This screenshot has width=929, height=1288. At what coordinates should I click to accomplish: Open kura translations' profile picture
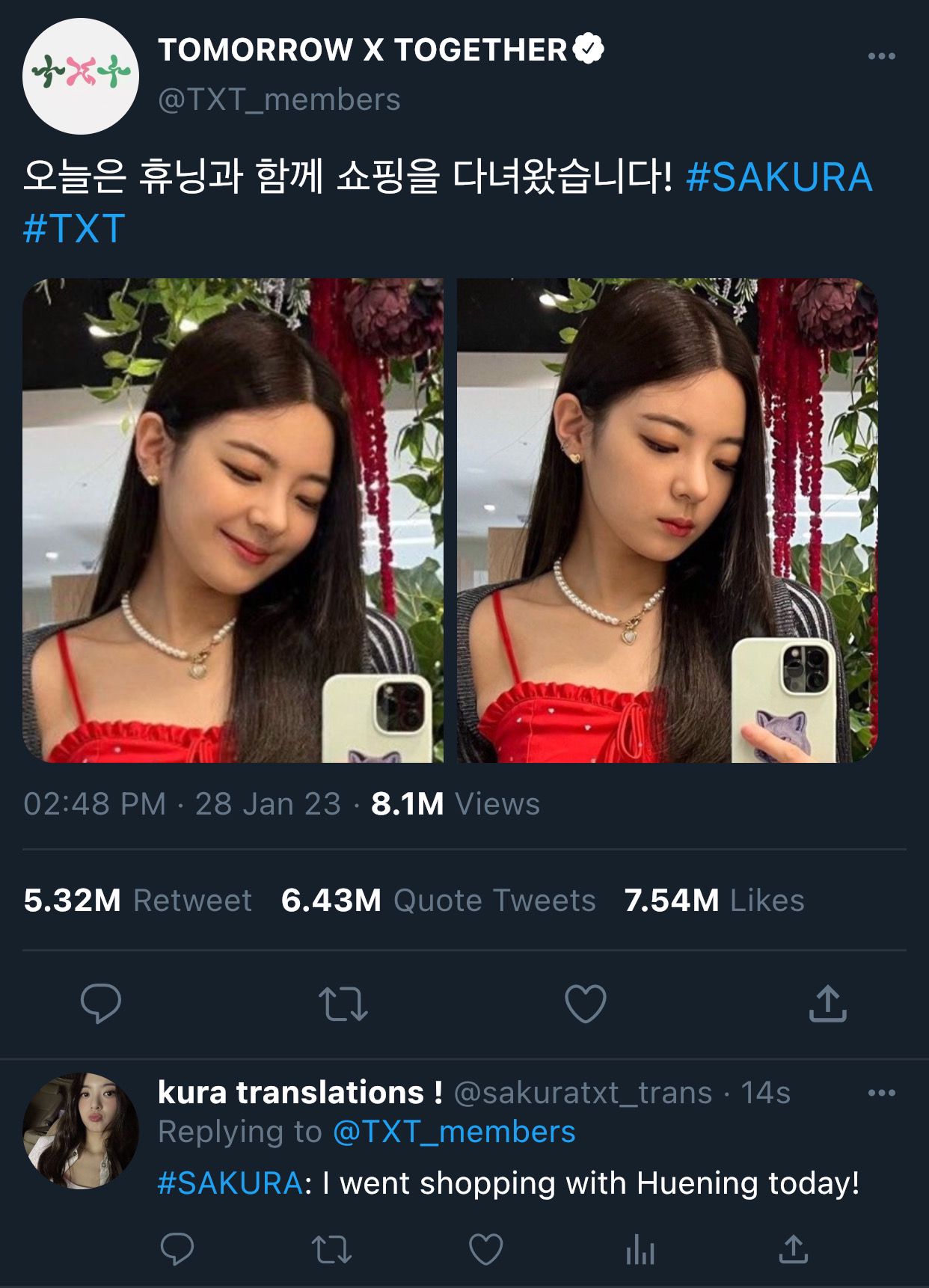coord(81,1131)
